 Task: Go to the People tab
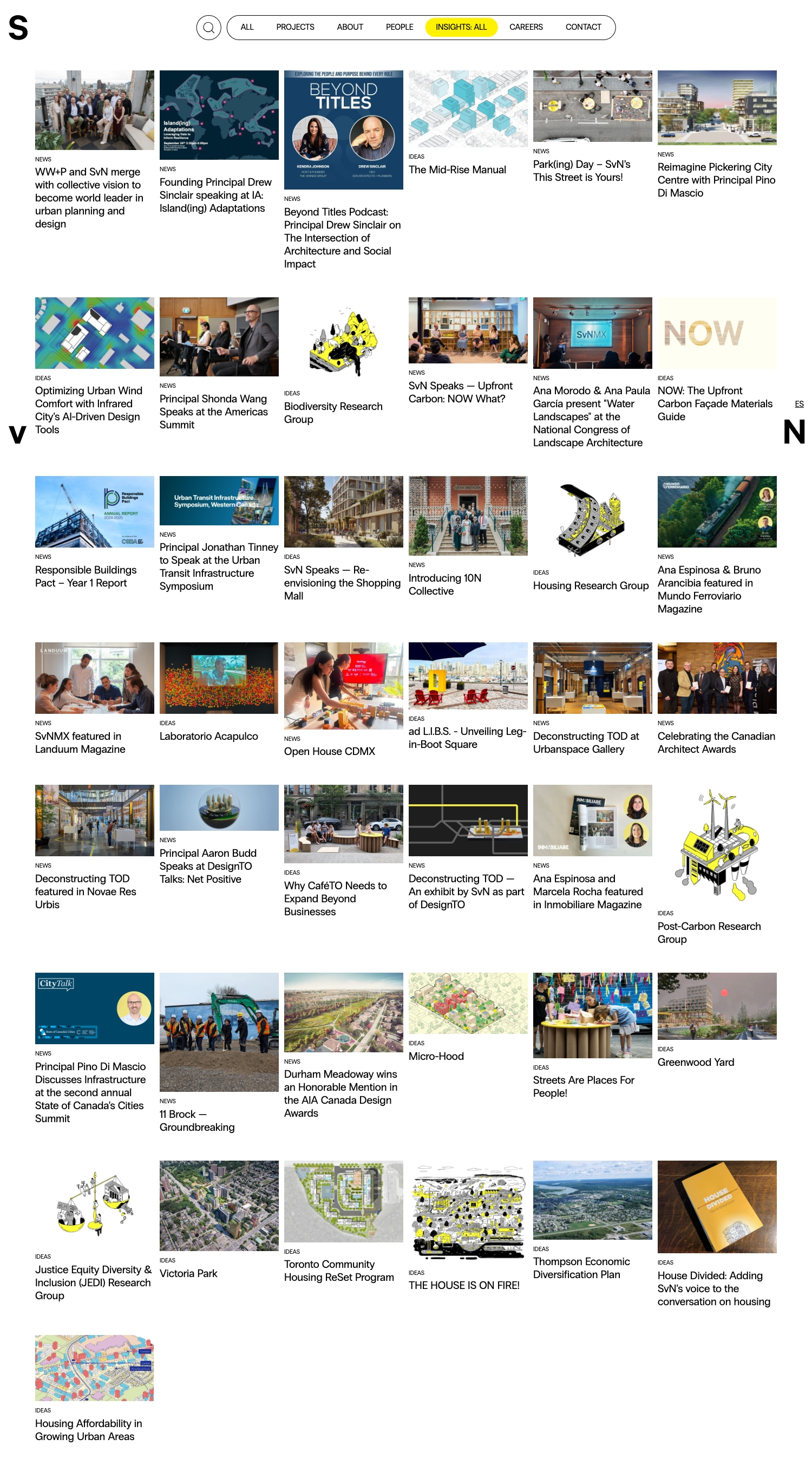pos(399,28)
